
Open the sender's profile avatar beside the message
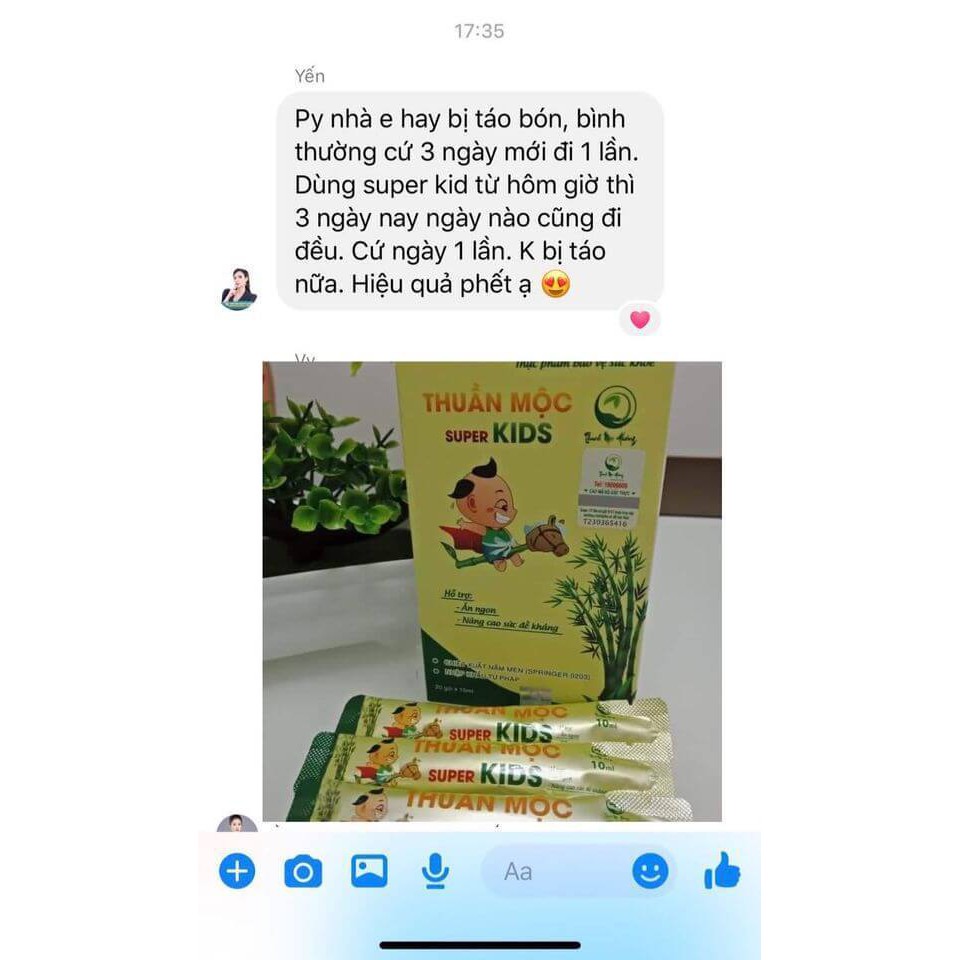pyautogui.click(x=239, y=289)
